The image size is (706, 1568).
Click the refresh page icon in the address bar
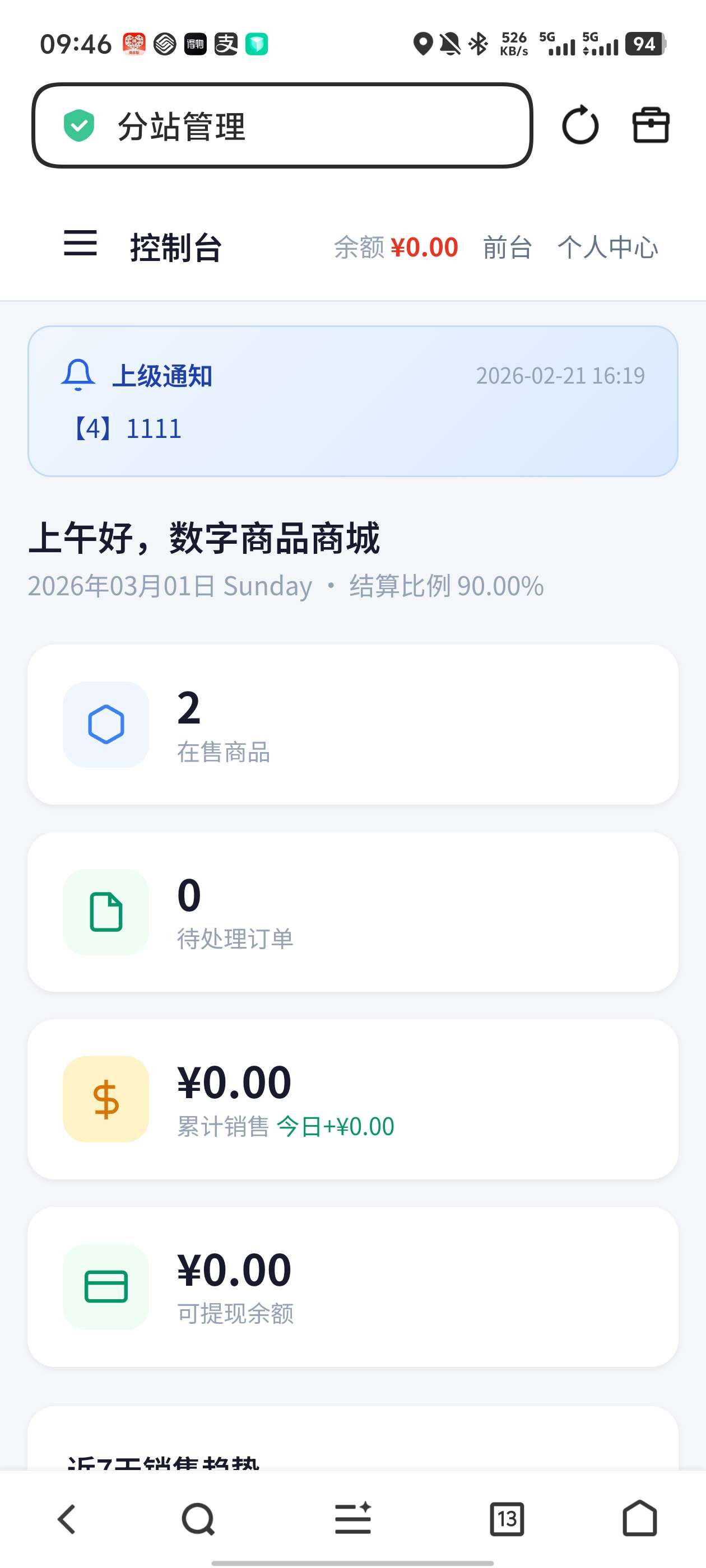pyautogui.click(x=580, y=125)
